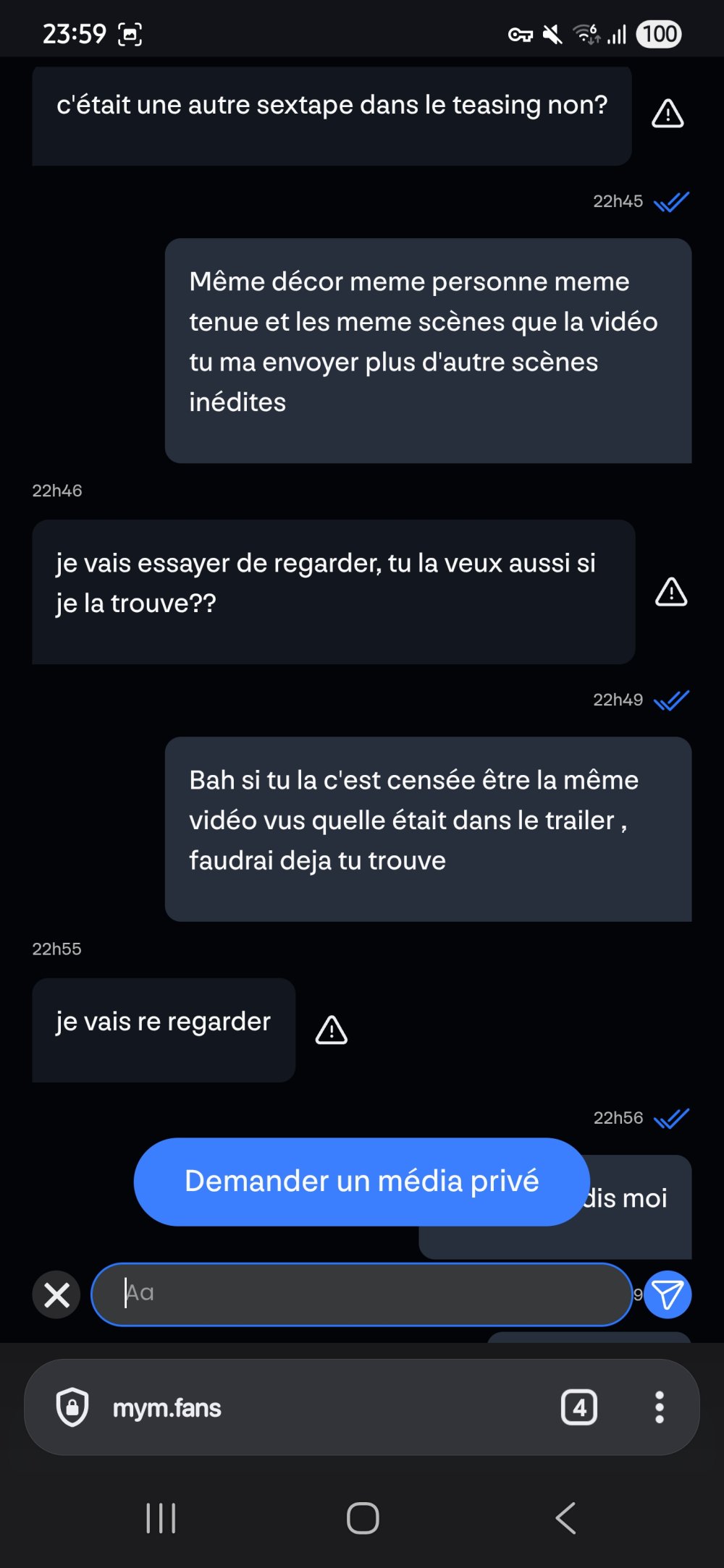Go back using the system navigation bar
This screenshot has height=1568, width=724.
(x=565, y=1517)
